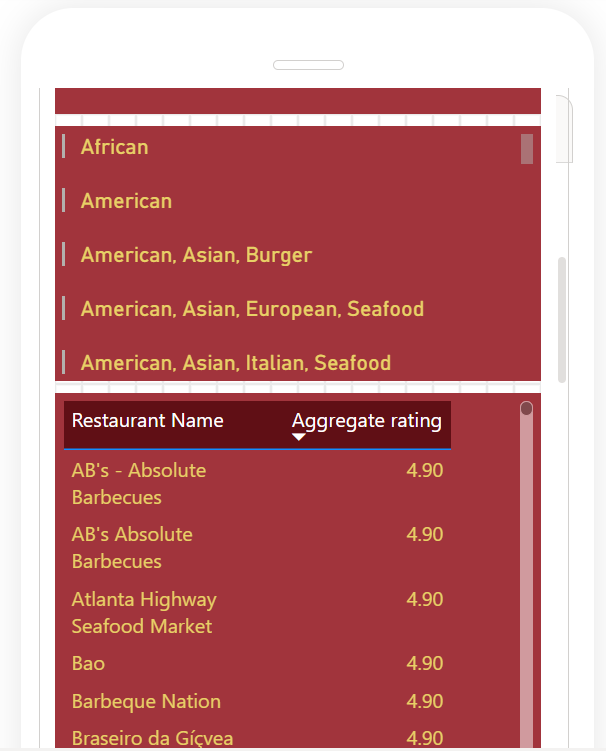The width and height of the screenshot is (606, 751).
Task: Select American, Asian, European, Seafood
Action: tap(252, 309)
